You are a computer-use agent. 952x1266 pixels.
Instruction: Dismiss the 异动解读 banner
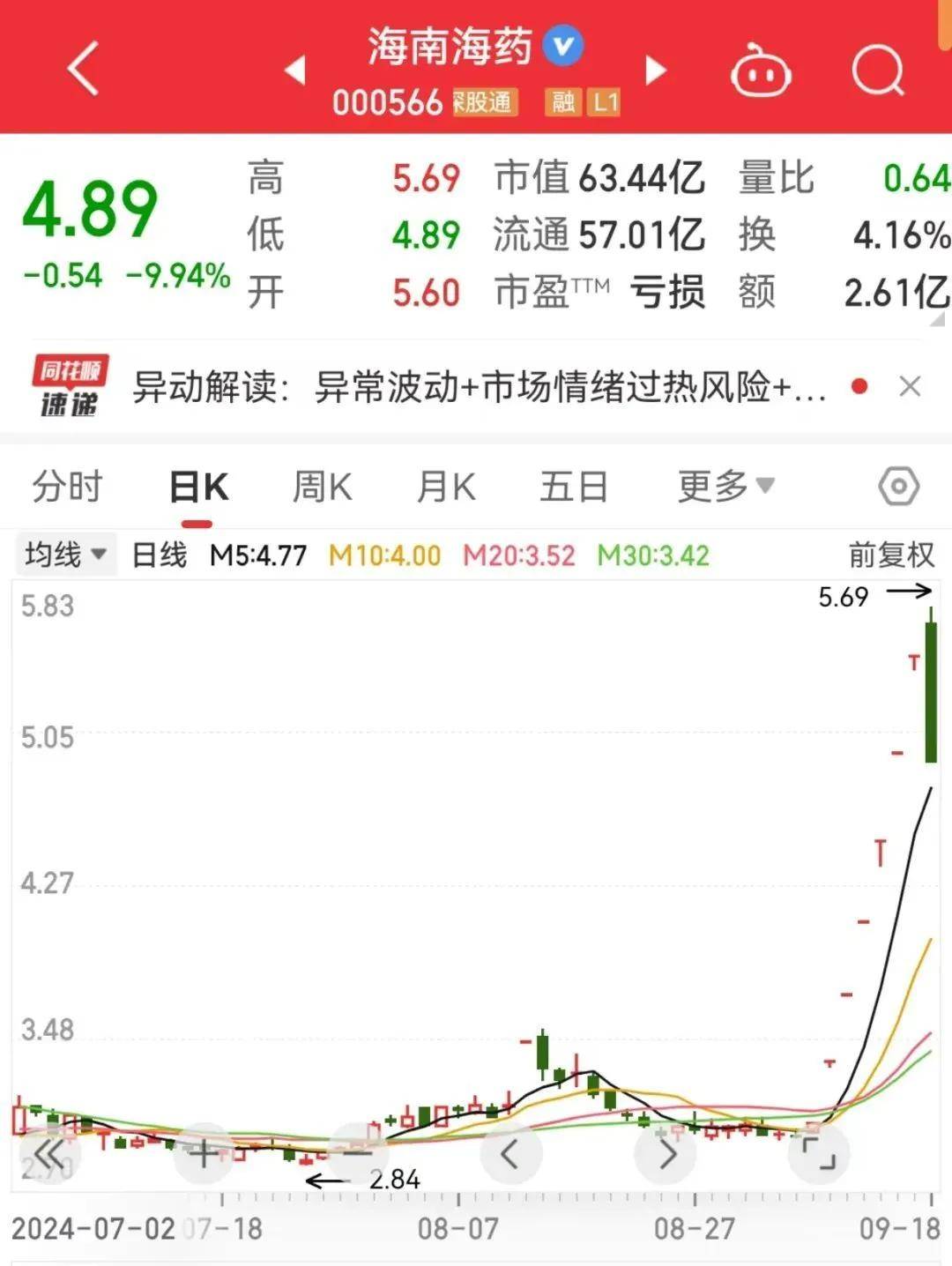pyautogui.click(x=910, y=386)
